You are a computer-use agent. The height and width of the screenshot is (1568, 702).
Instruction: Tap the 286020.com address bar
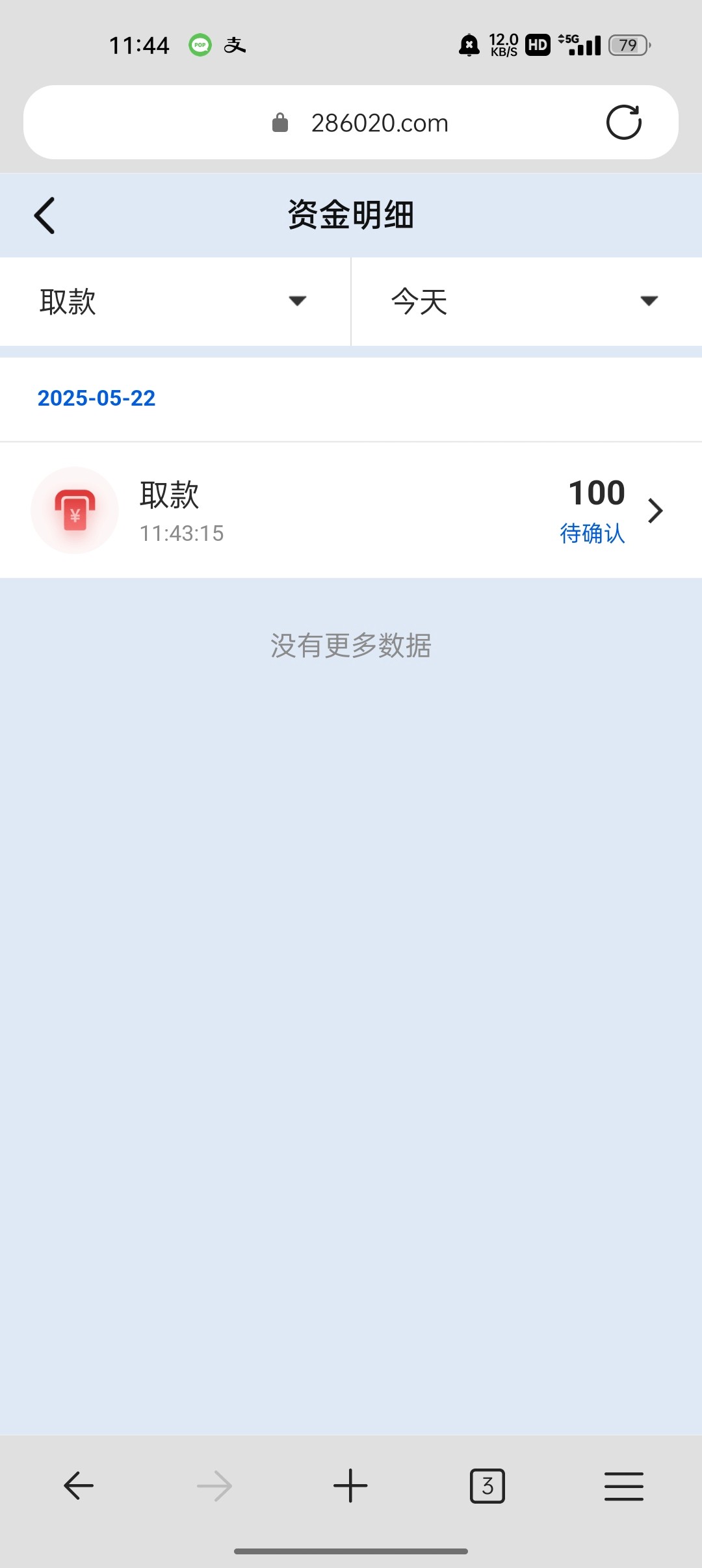[x=379, y=123]
